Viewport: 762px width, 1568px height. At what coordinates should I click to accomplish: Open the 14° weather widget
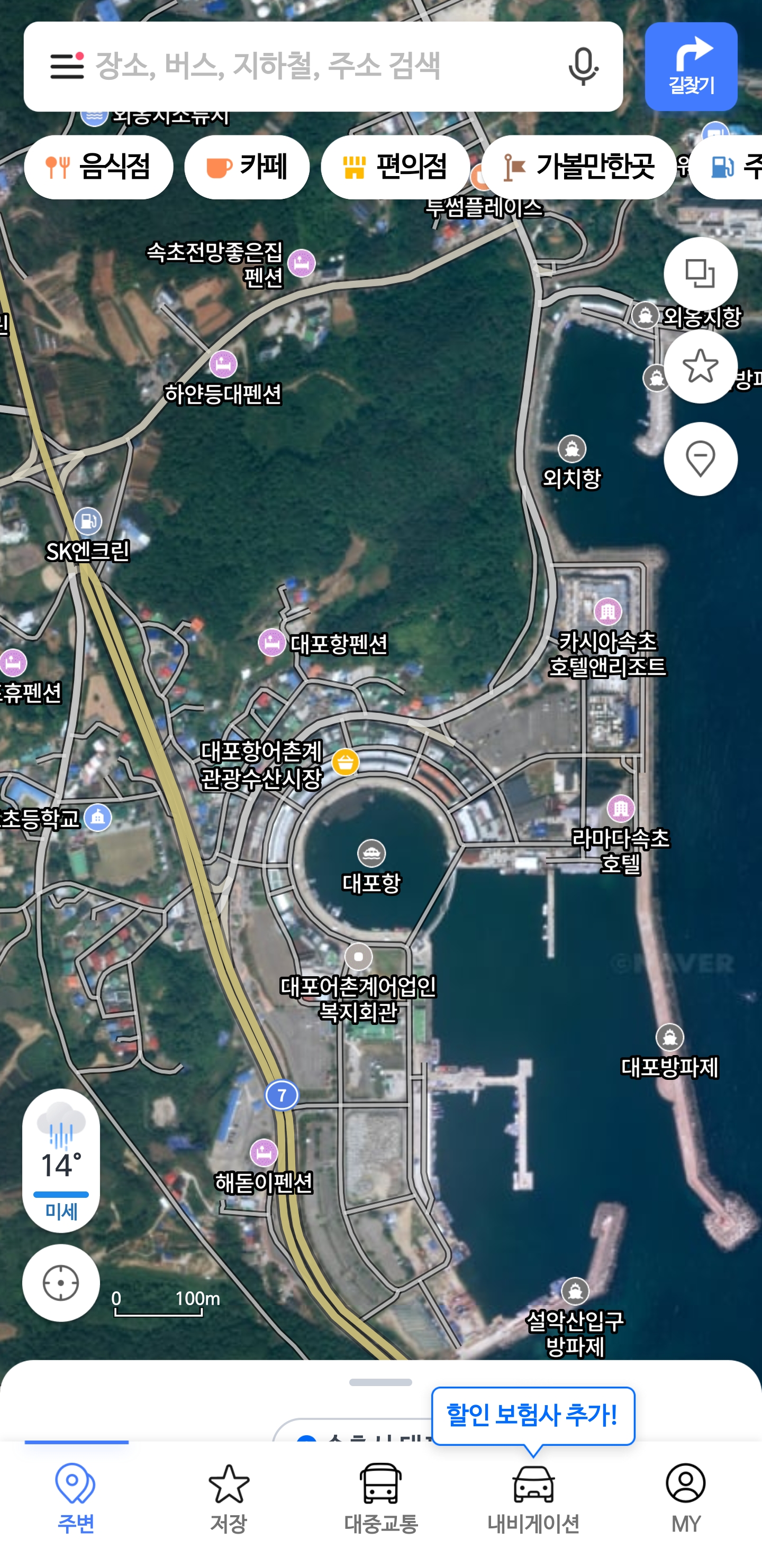click(61, 1160)
